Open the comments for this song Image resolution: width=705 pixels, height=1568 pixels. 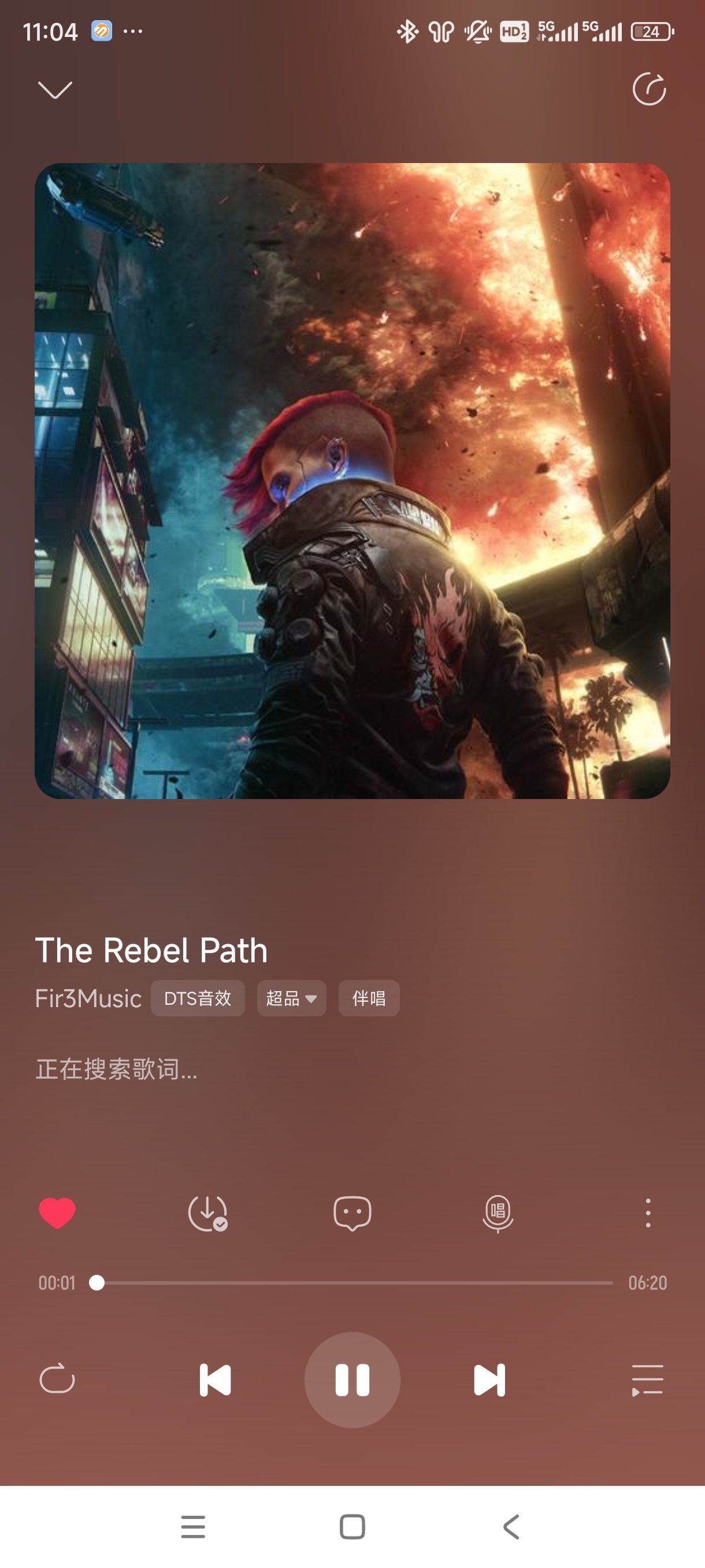[352, 1212]
